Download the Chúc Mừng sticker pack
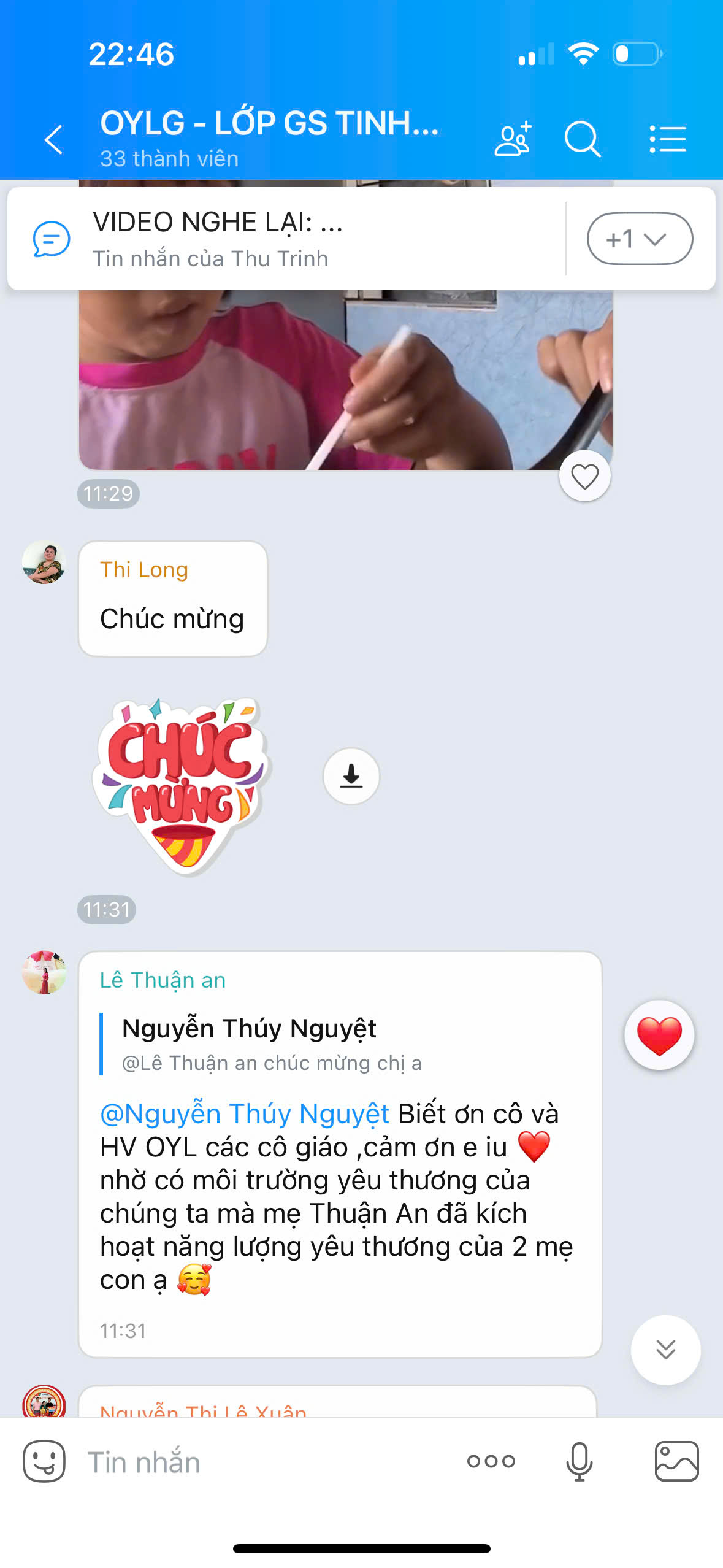 351,776
